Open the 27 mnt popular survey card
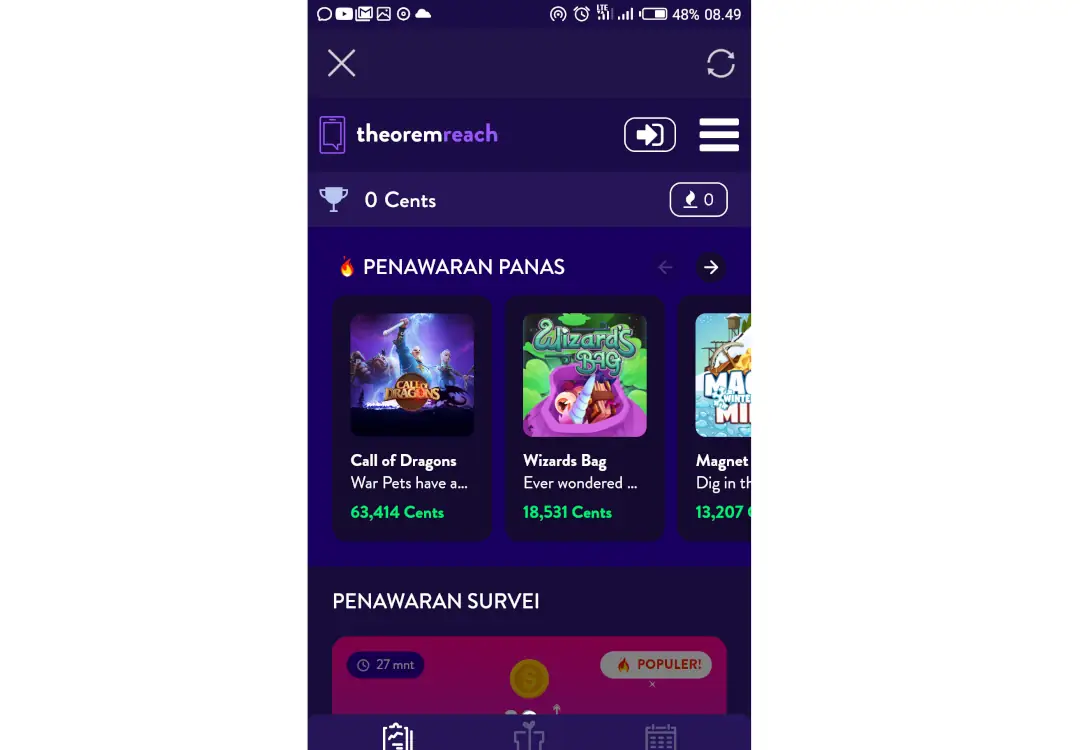 [529, 685]
